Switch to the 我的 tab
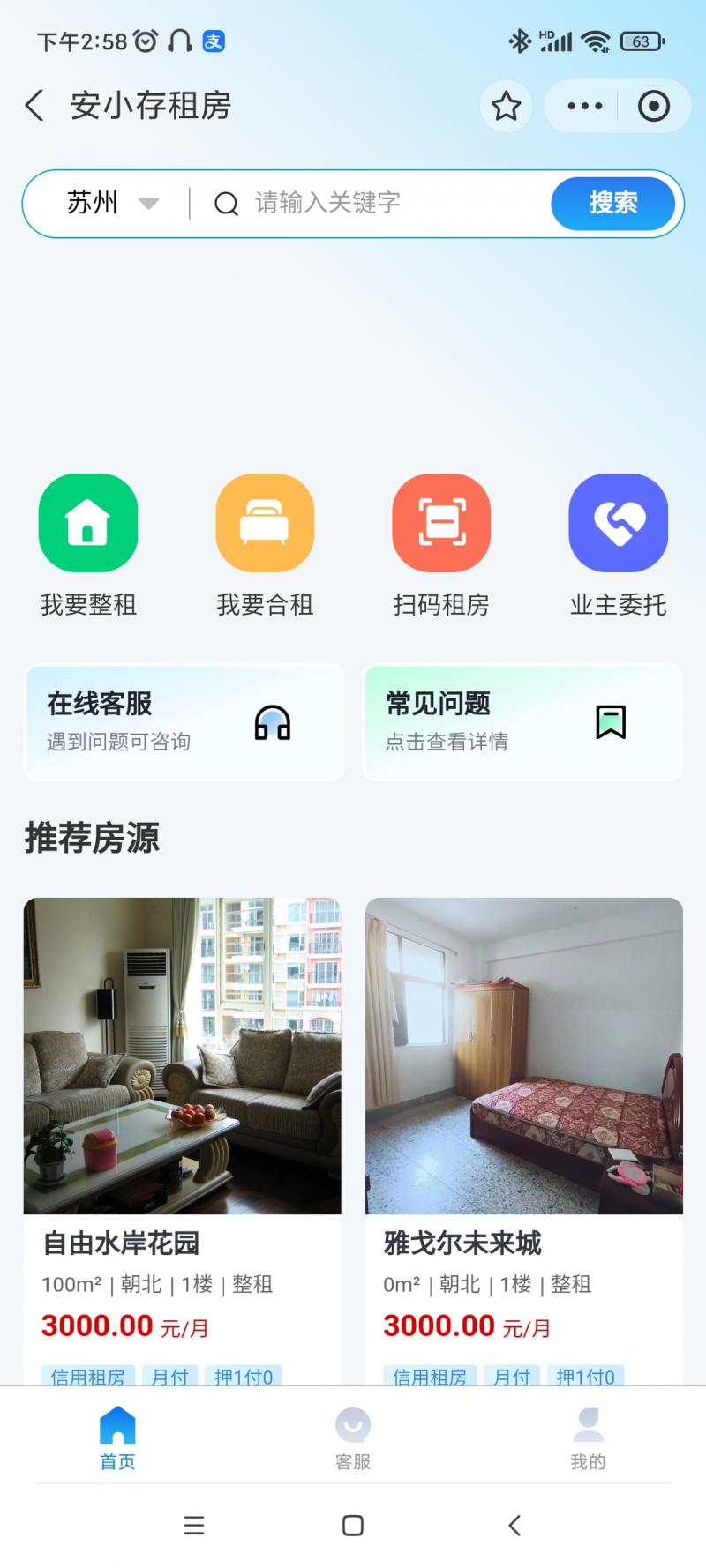 coord(588,1437)
